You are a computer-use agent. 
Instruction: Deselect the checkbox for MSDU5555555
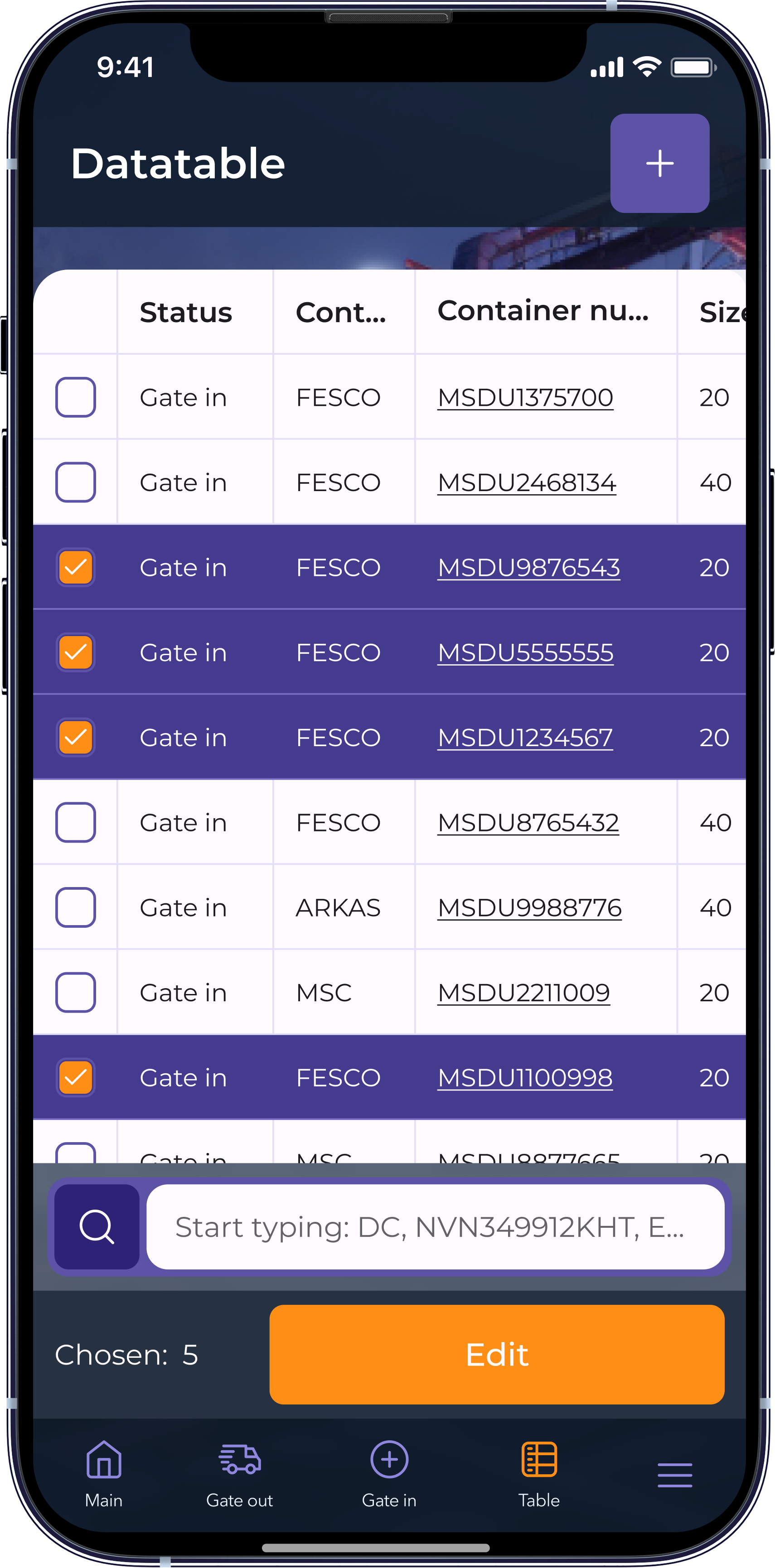tap(76, 652)
